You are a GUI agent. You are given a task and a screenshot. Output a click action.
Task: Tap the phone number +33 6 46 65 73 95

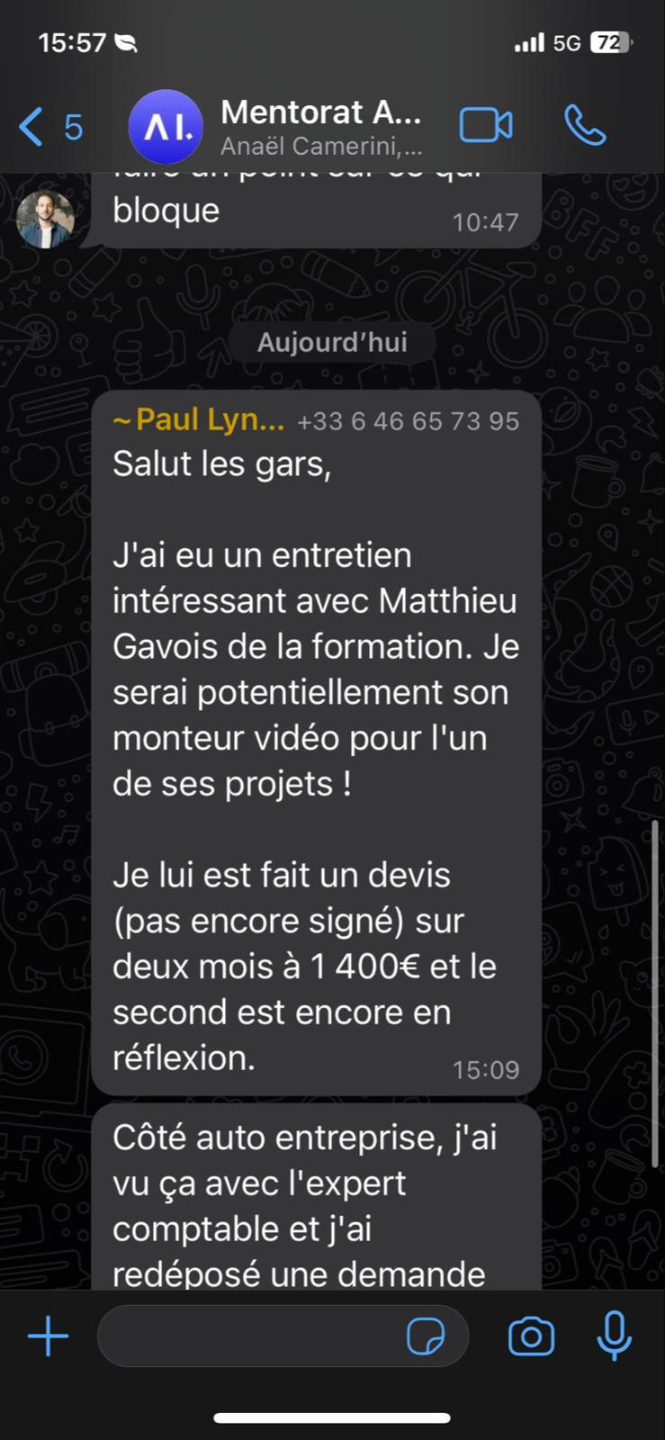point(408,422)
